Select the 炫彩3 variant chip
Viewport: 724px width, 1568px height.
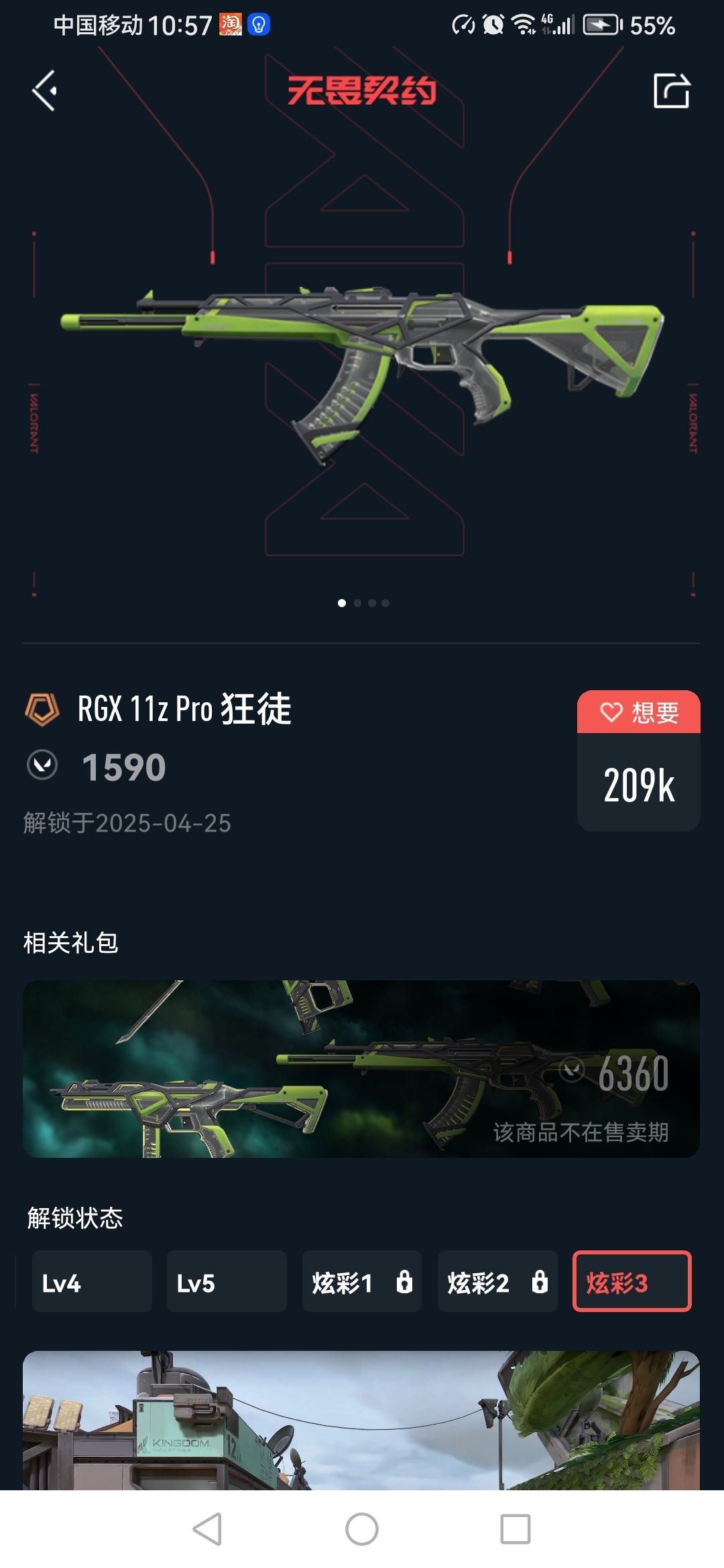point(631,1281)
